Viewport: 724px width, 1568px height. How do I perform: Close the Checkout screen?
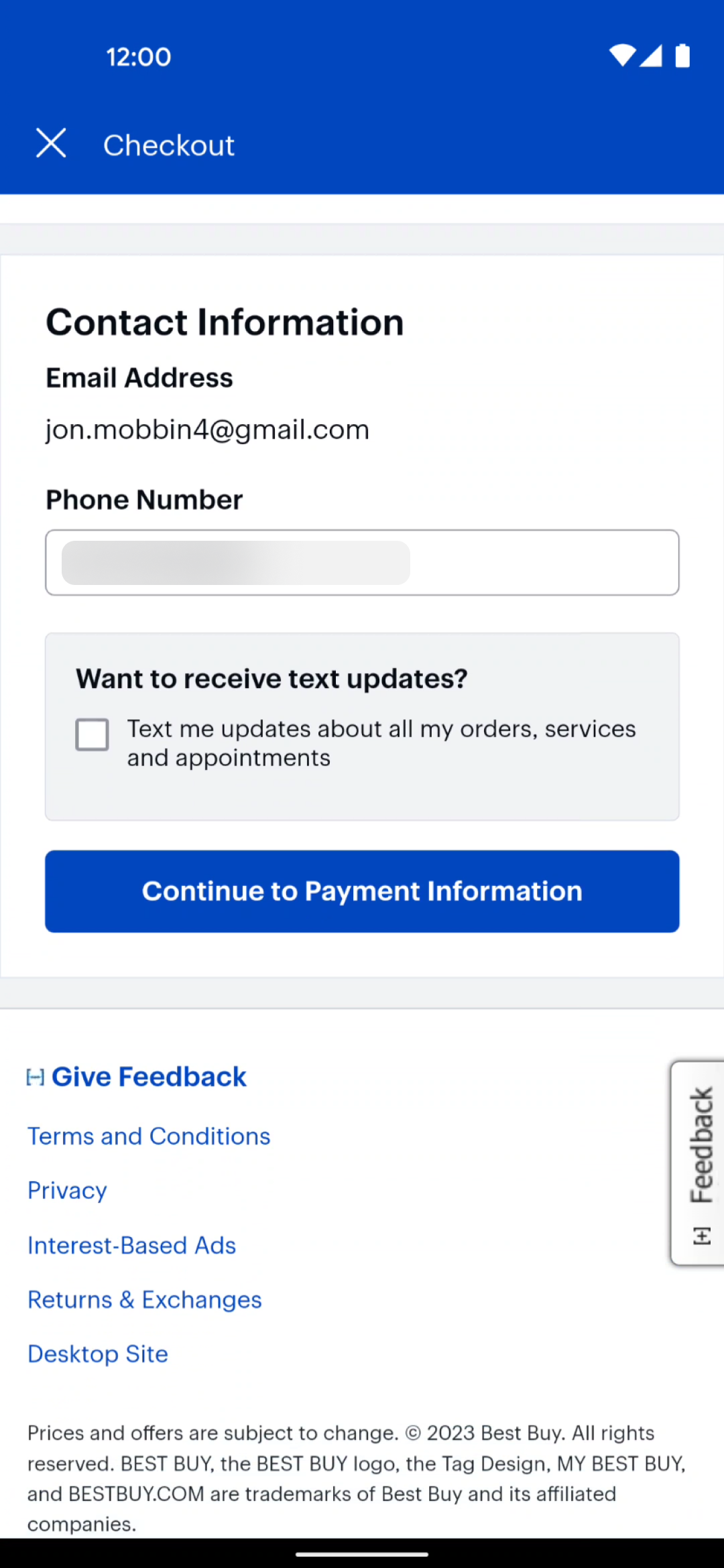[51, 143]
